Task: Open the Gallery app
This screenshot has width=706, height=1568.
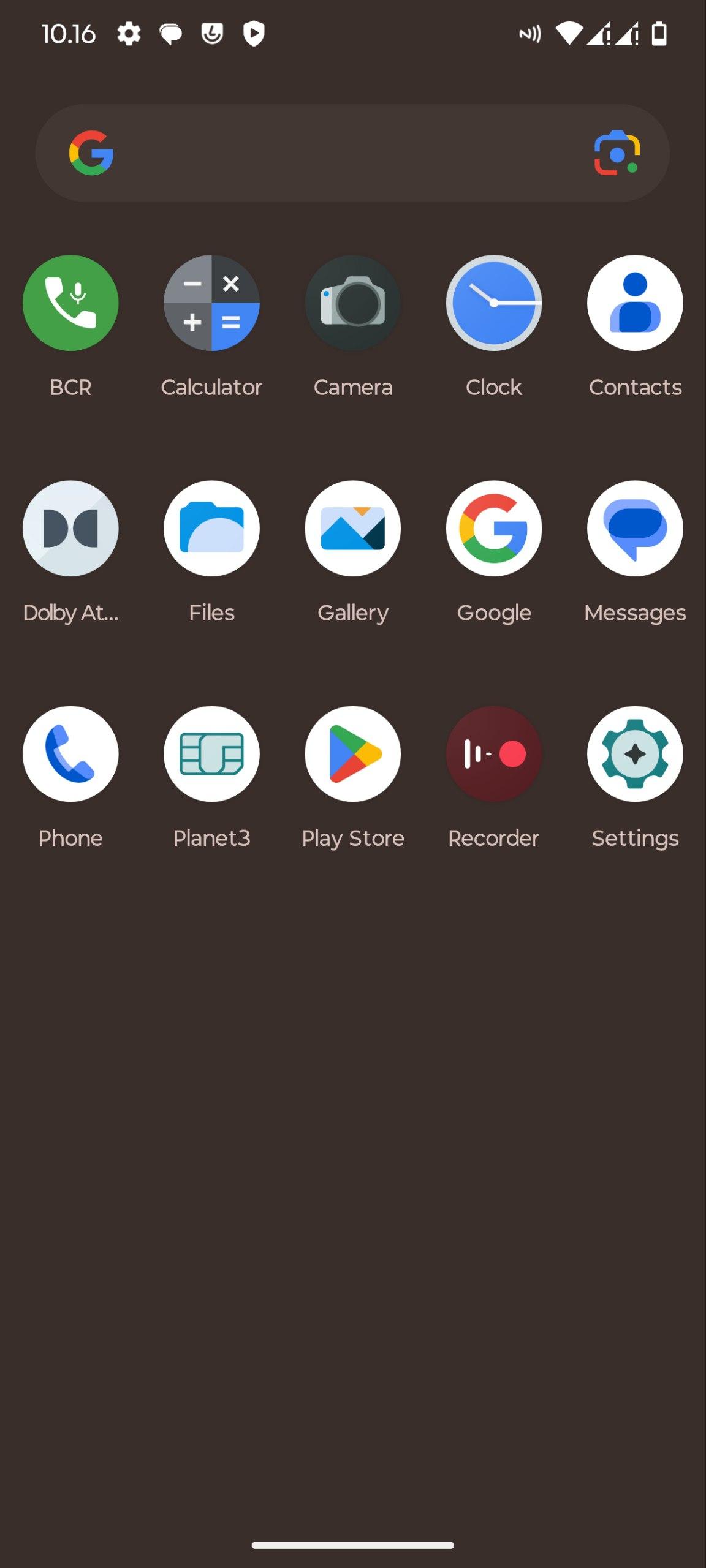Action: coord(353,529)
